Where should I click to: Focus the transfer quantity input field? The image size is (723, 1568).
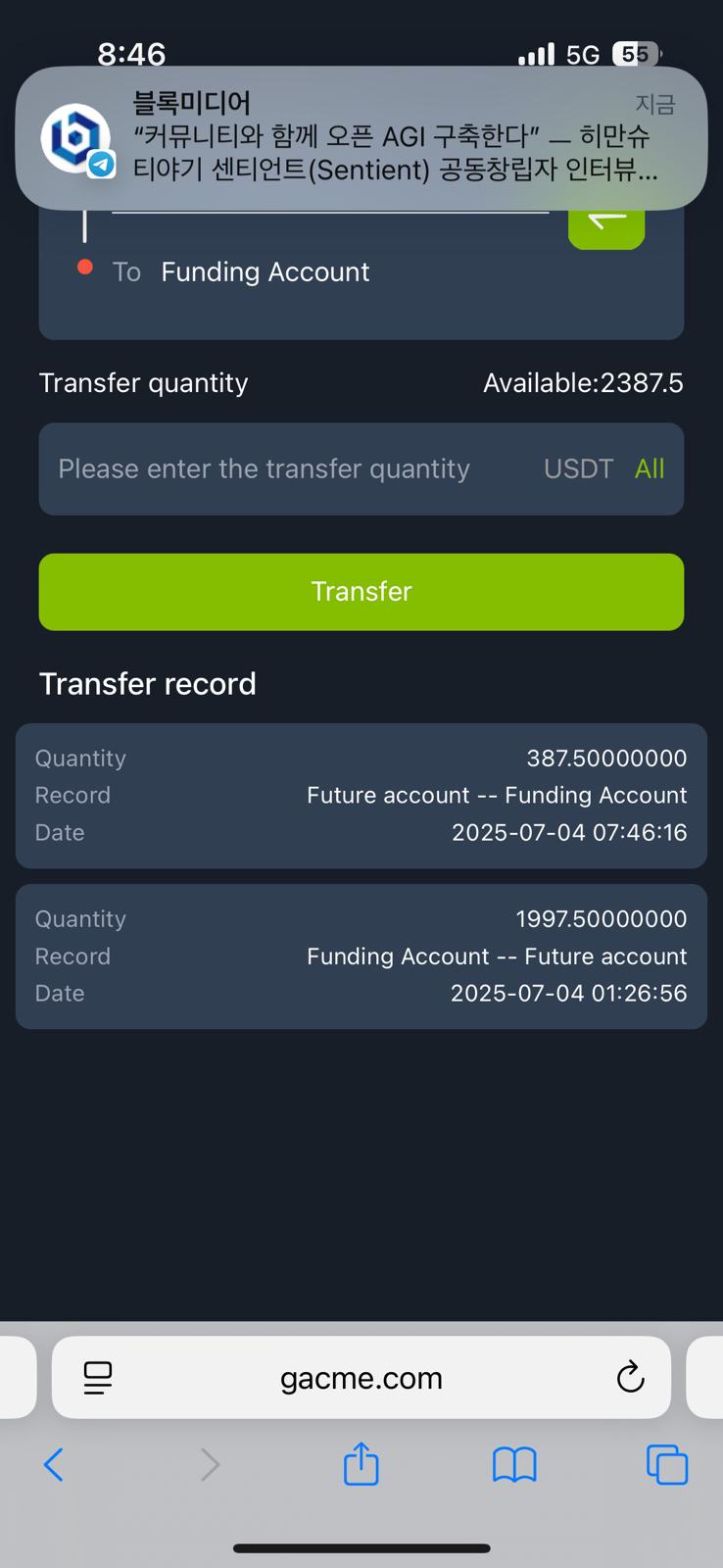click(x=290, y=468)
